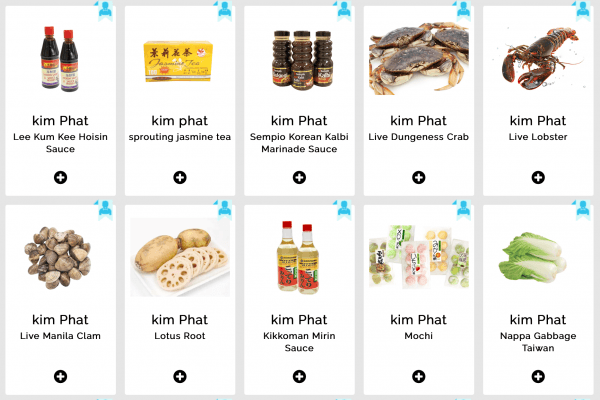Add Live Dungeness Crab with plus icon
Screen dimensions: 600x400
[x=418, y=177]
